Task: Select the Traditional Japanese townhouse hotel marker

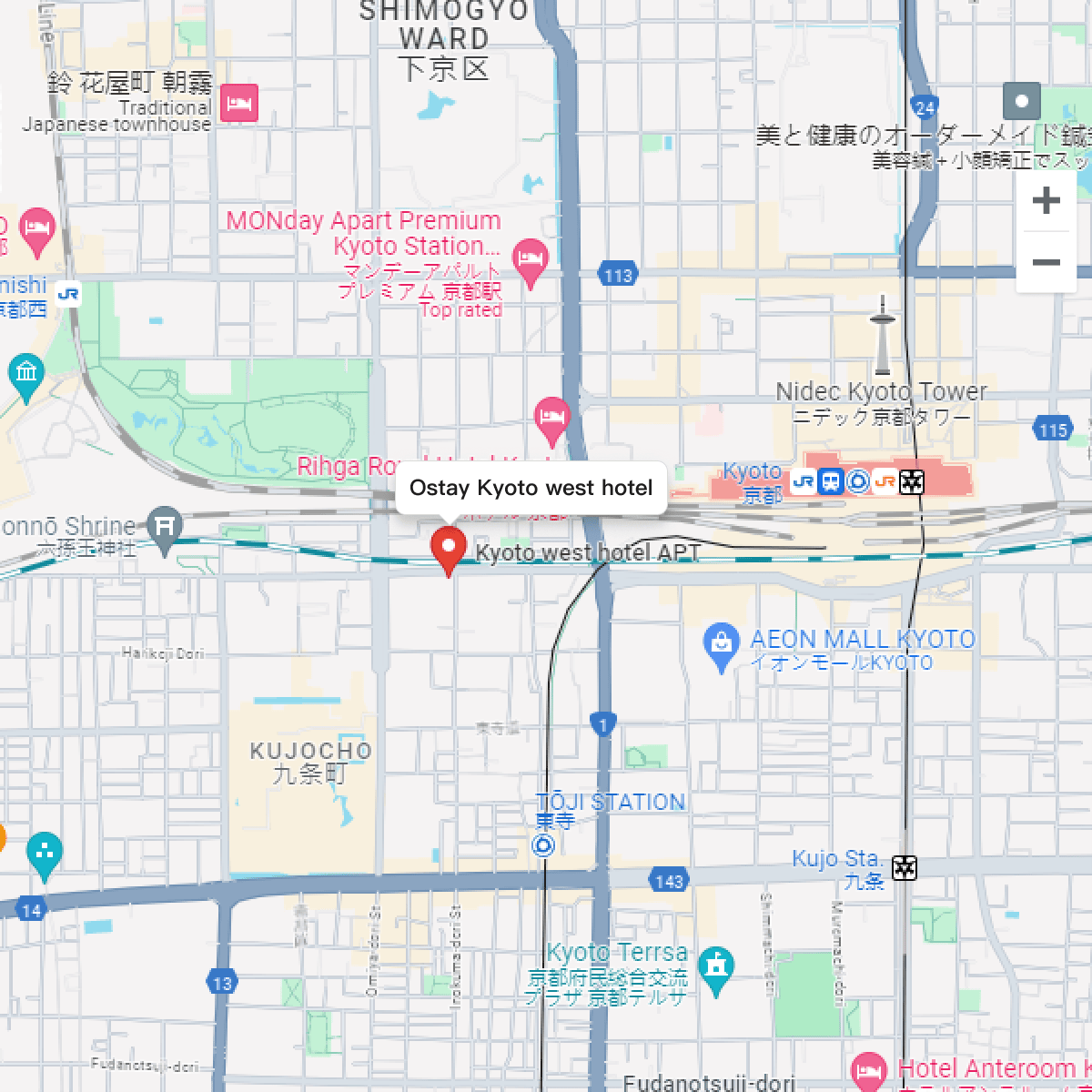Action: (x=240, y=103)
